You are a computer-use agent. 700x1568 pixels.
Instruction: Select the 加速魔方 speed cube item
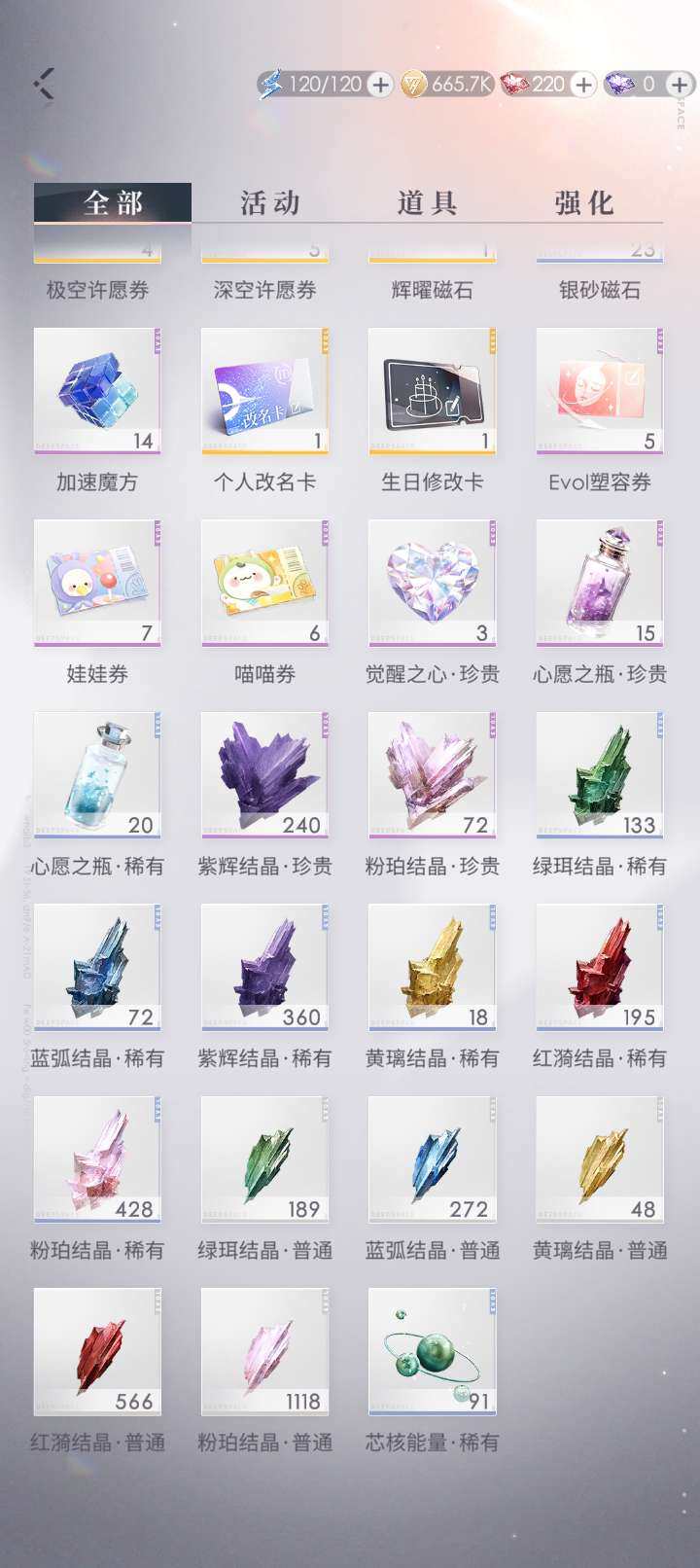(x=97, y=389)
